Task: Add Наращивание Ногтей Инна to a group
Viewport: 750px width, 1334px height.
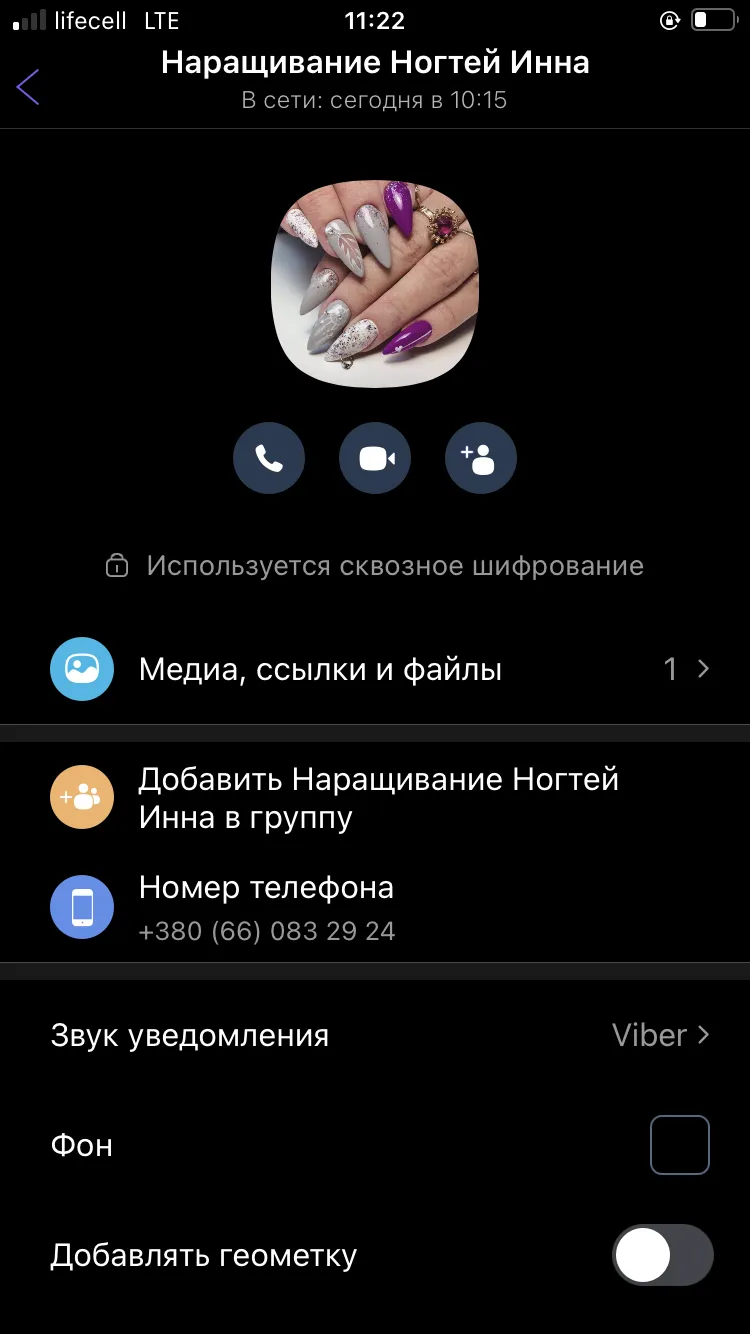Action: click(375, 798)
